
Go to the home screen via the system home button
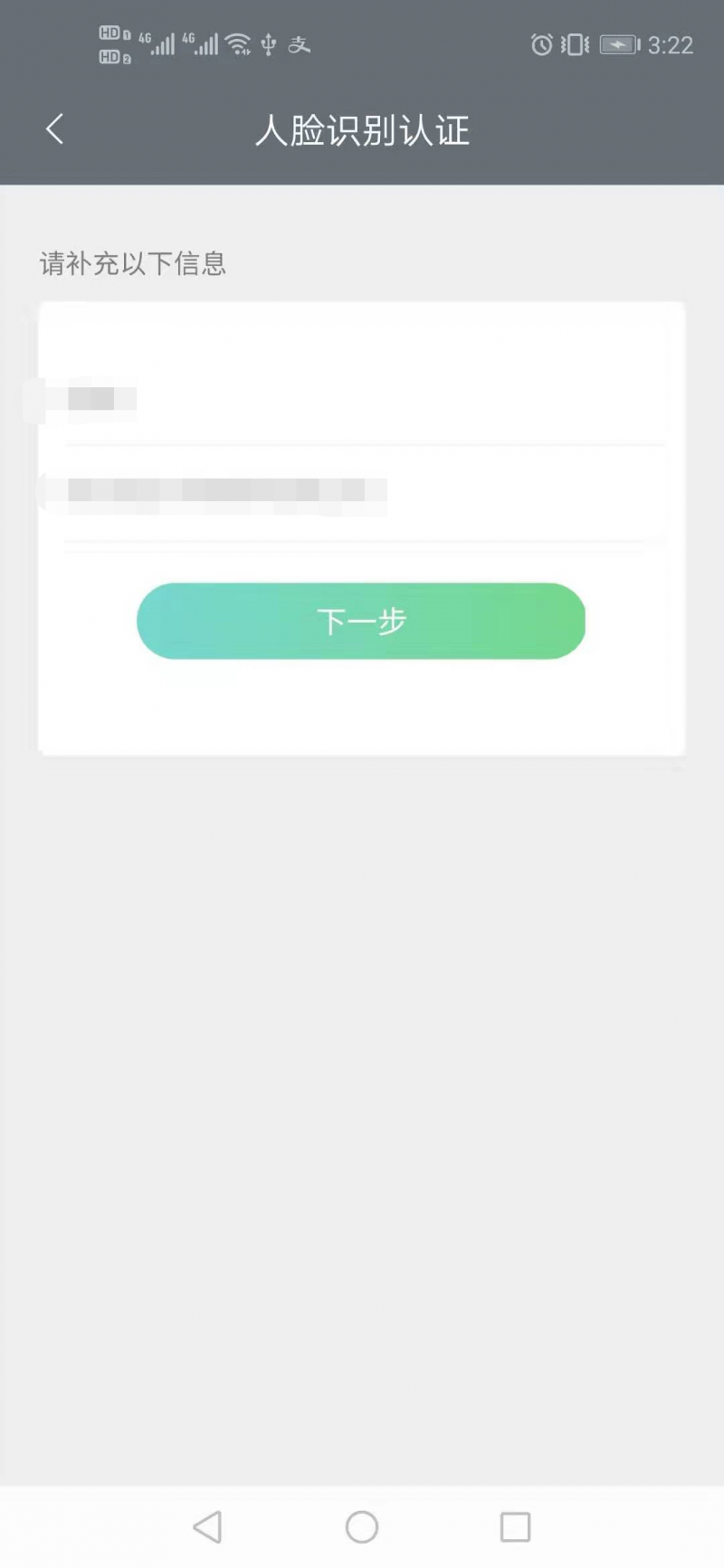pos(362,1527)
